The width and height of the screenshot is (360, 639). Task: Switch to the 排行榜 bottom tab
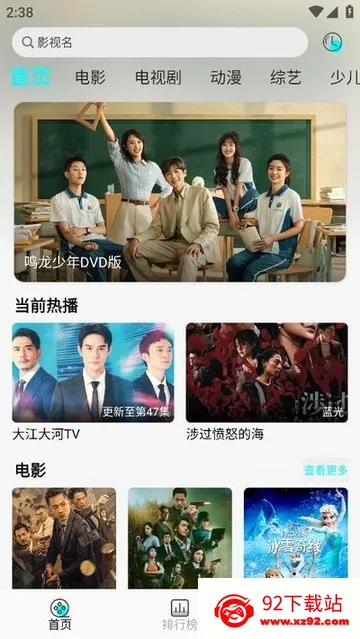pos(180,615)
